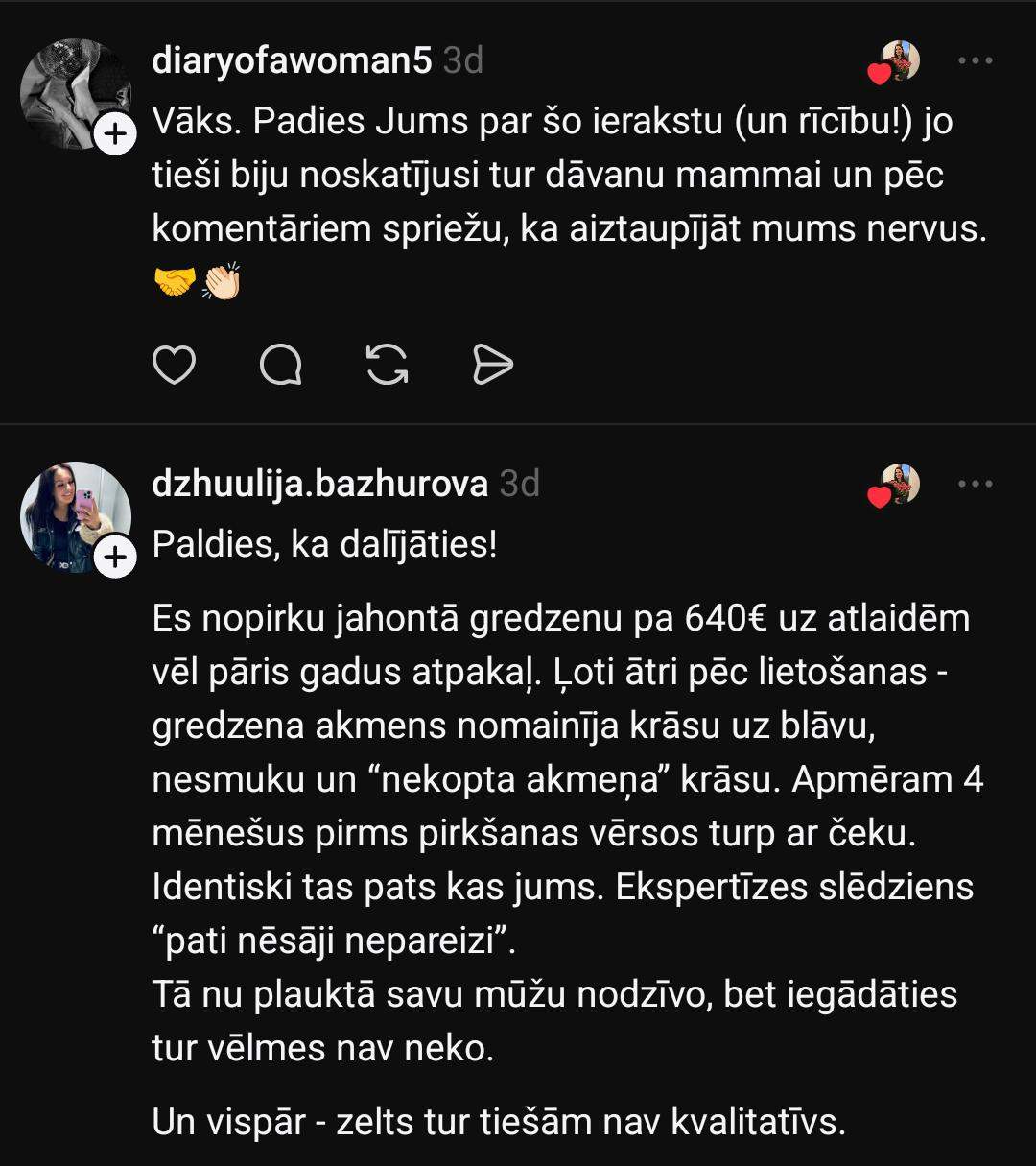
Task: Open overflow menu on dzhuulija.bazhurova's comment
Action: [x=975, y=484]
